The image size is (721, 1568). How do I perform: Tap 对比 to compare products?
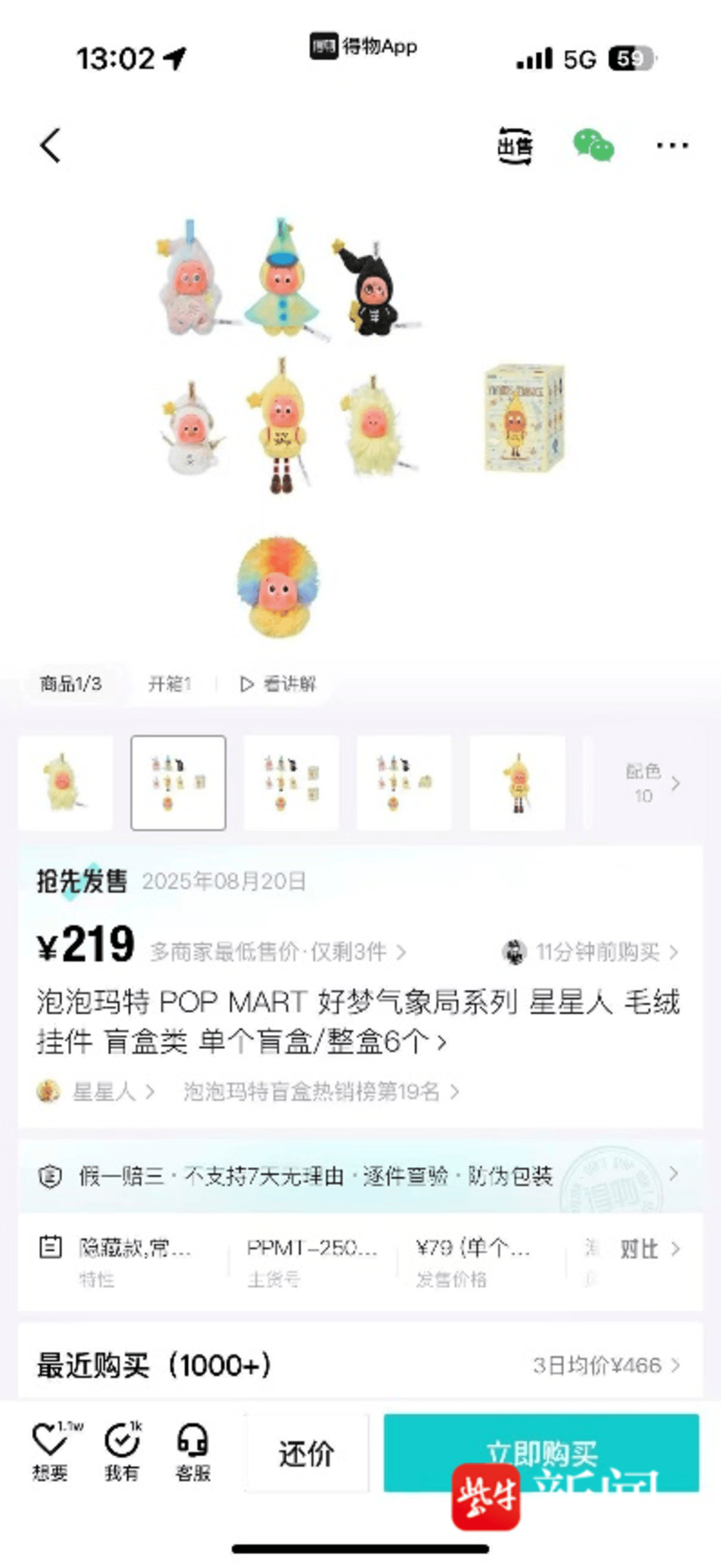tap(648, 1248)
